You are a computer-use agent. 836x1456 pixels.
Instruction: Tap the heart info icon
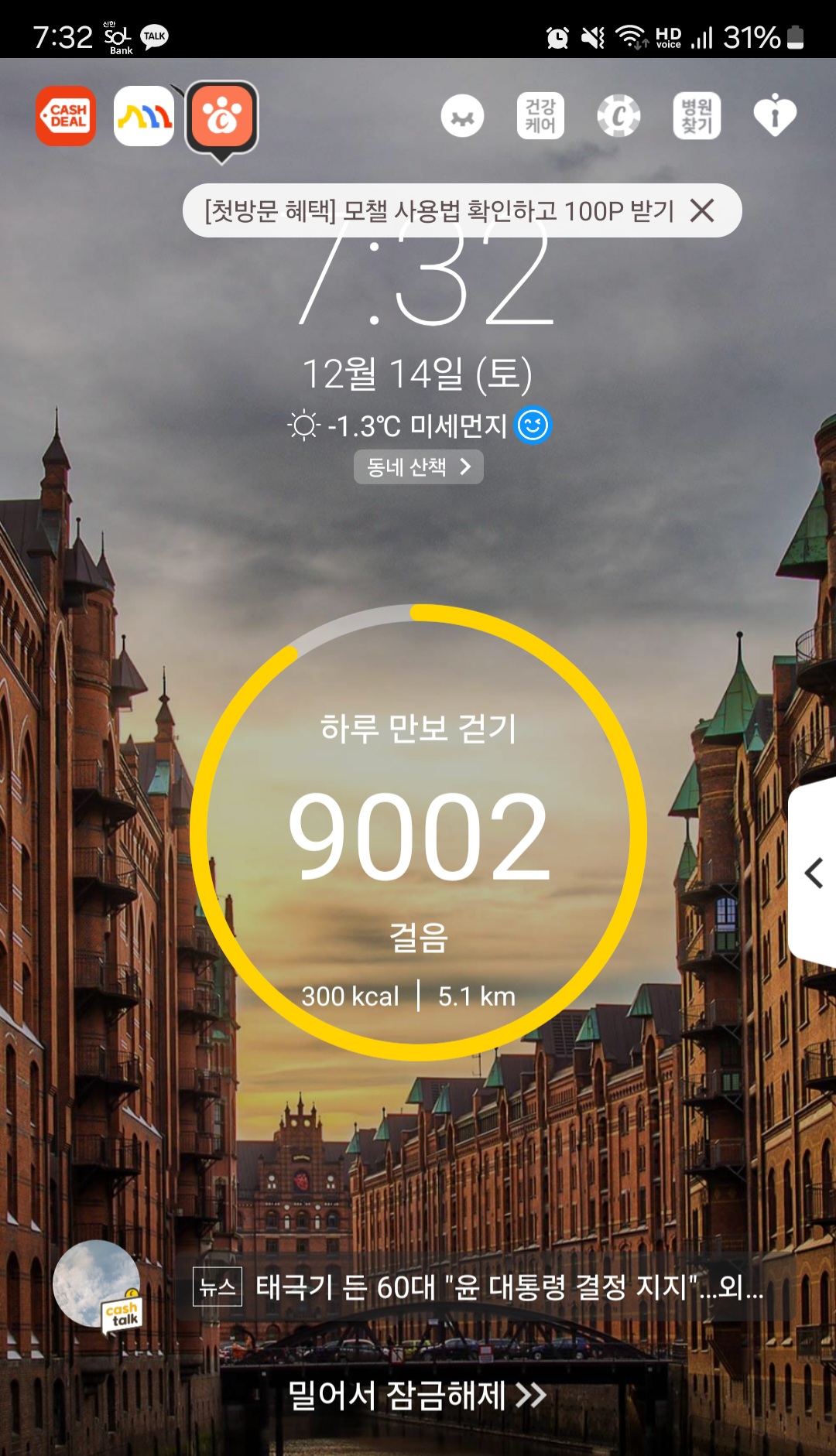(775, 116)
